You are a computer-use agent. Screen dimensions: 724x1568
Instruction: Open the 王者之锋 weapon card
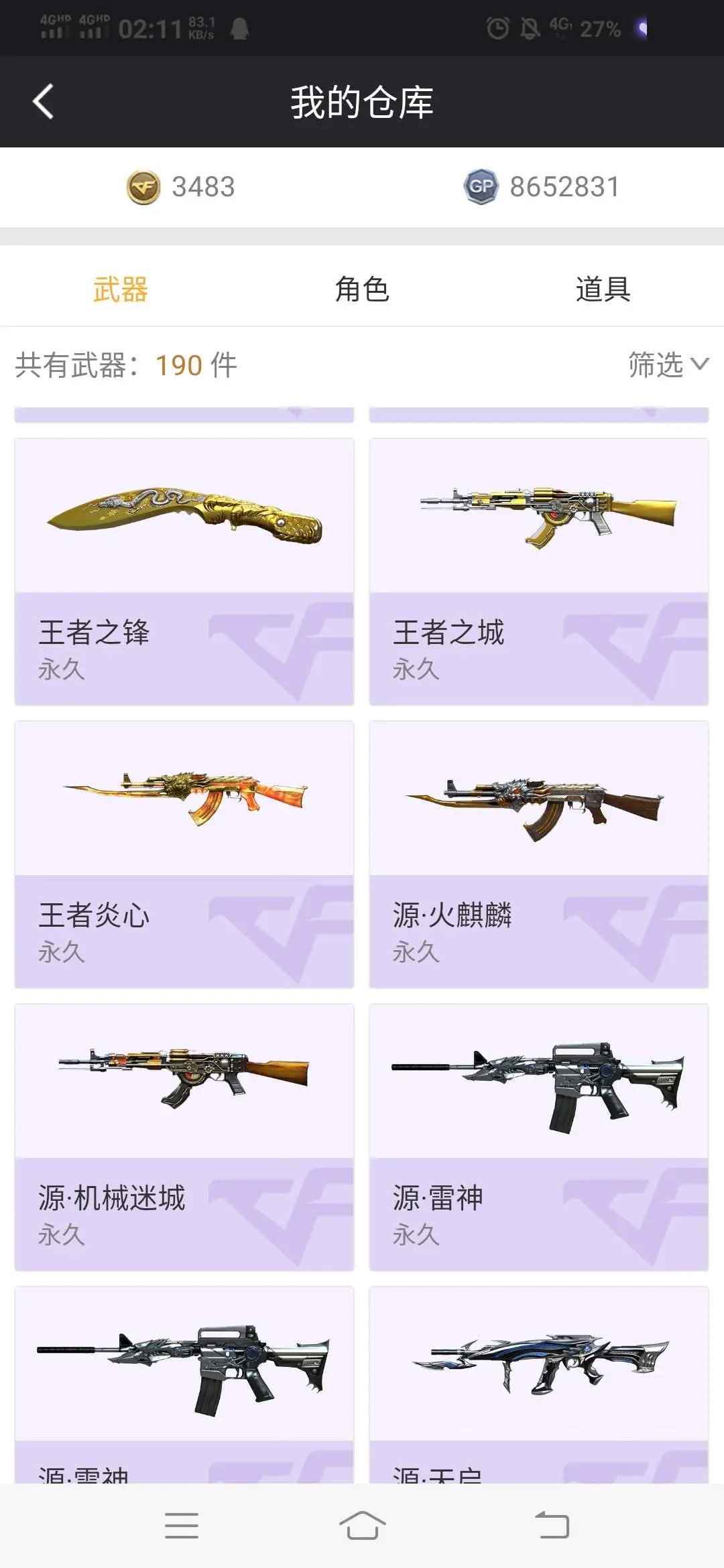184,572
